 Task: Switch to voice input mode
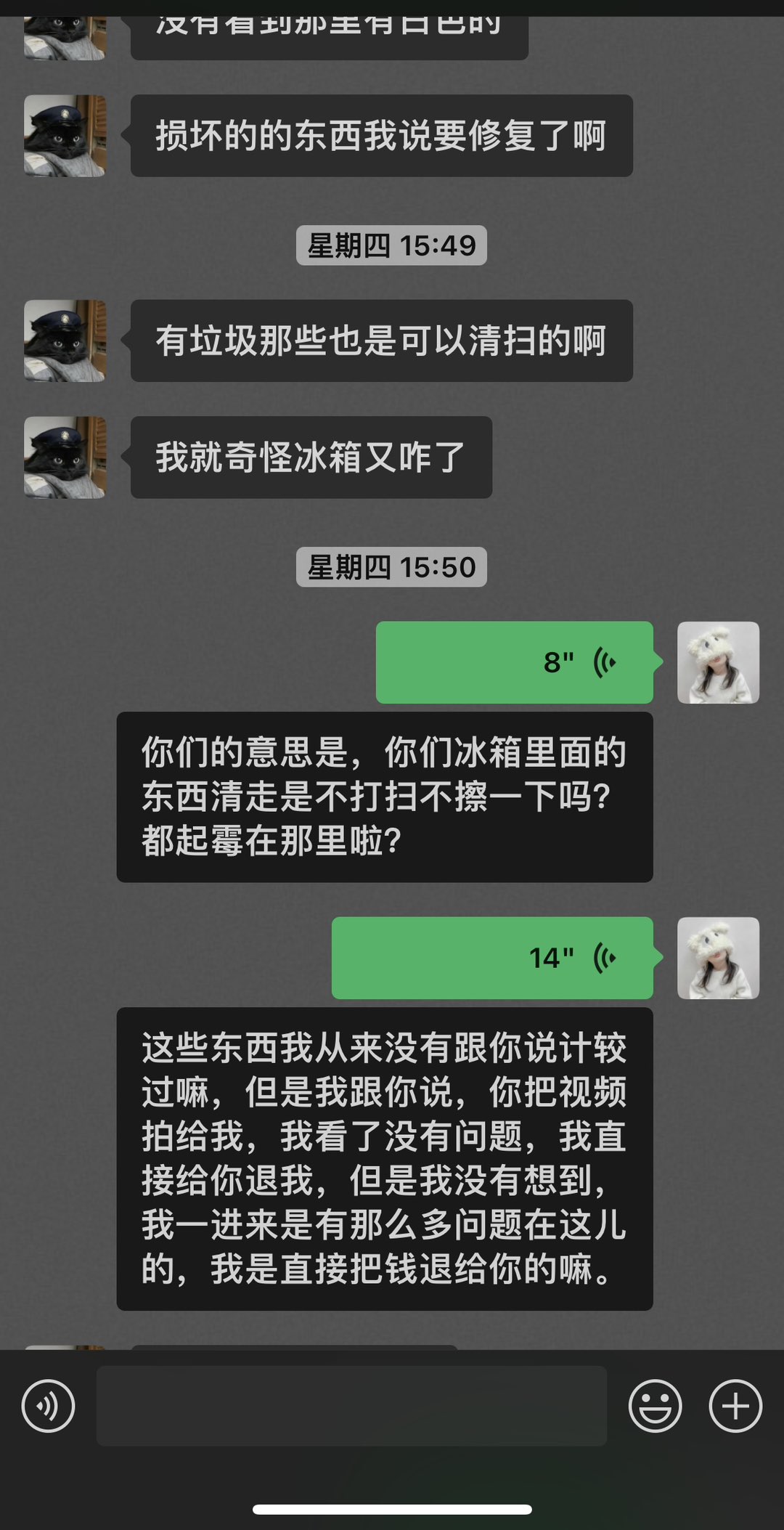[48, 1407]
